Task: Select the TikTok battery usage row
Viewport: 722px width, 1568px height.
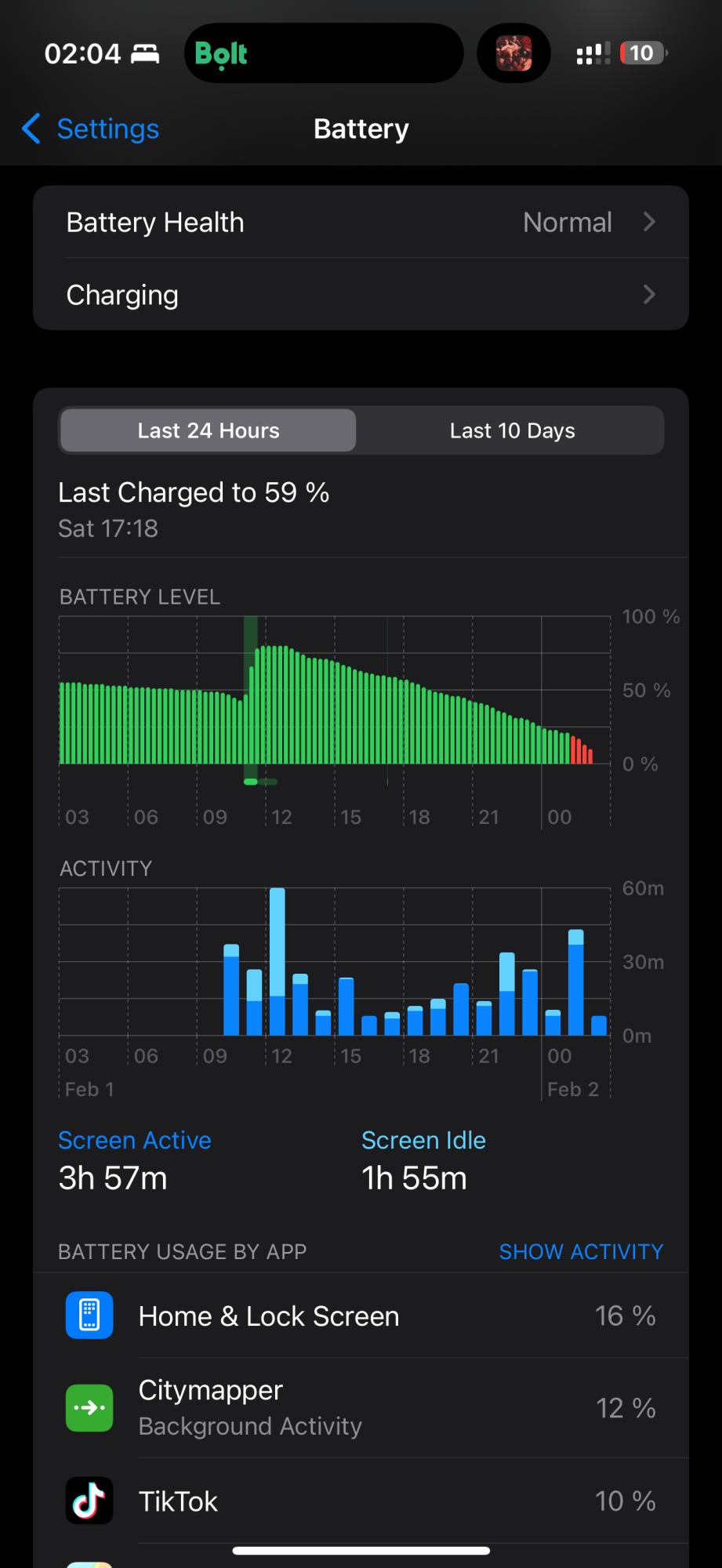Action: pyautogui.click(x=361, y=1501)
